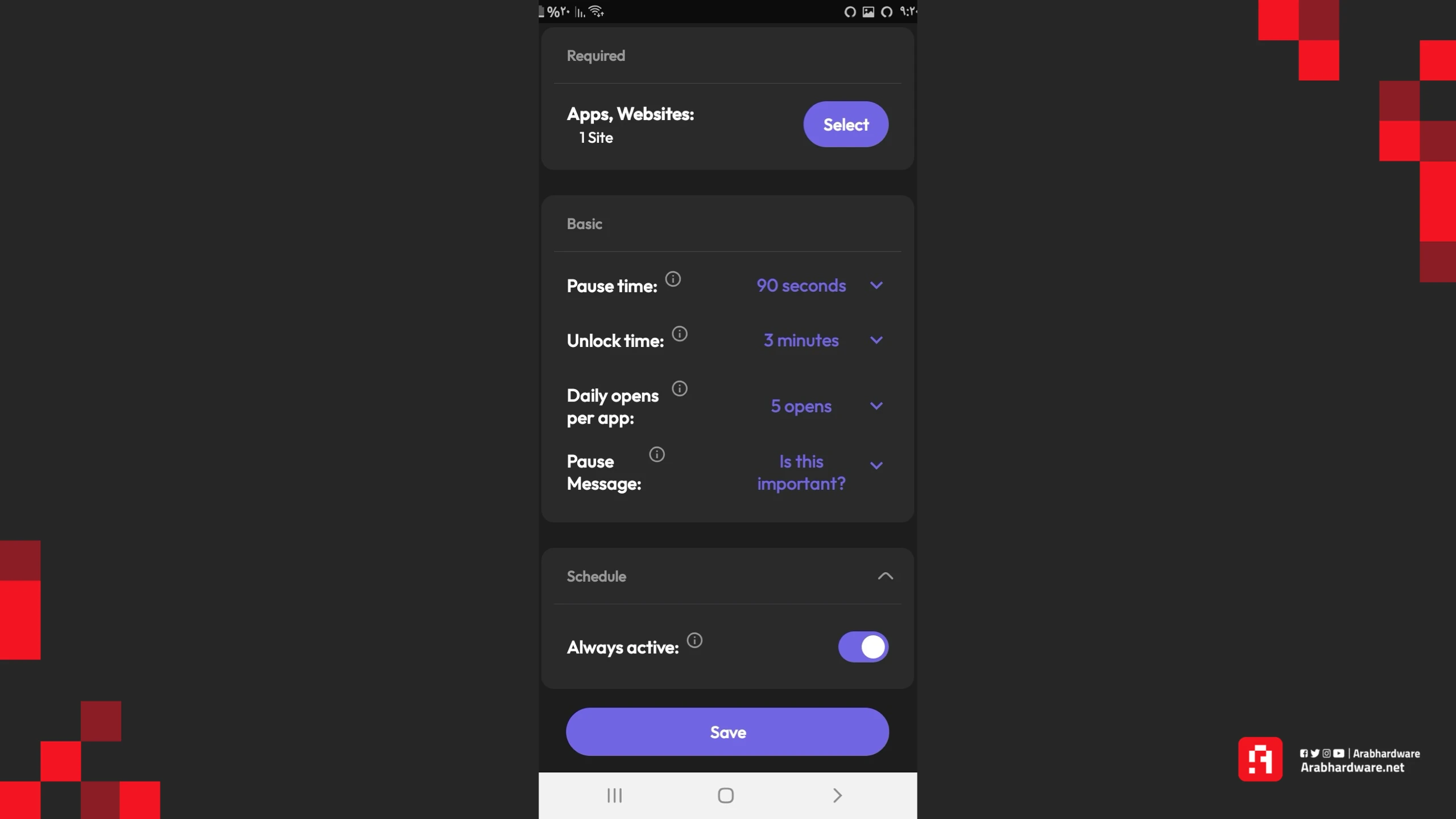Change the Unlock time value
Viewport: 1456px width, 819px height.
(819, 340)
